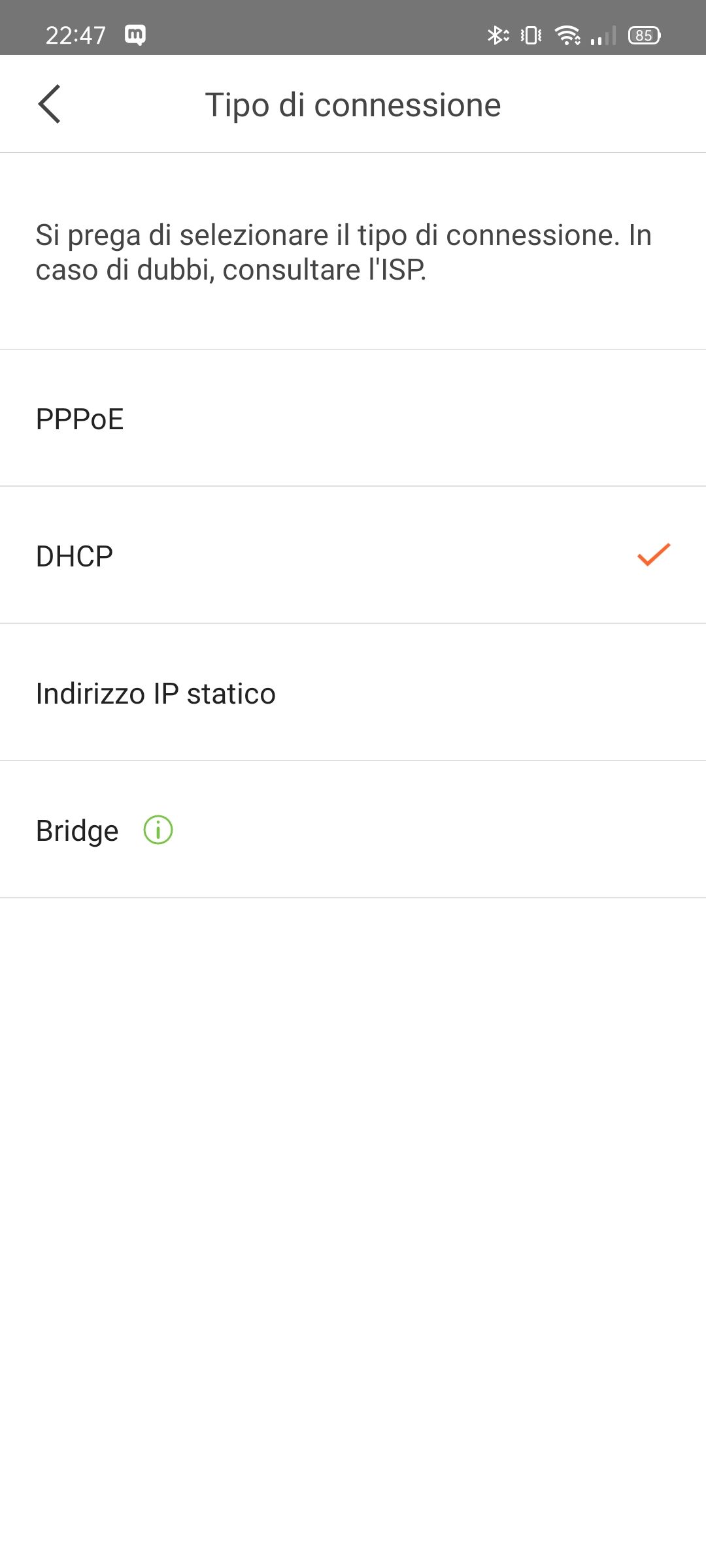Open the info icon next to Bridge
The height and width of the screenshot is (1568, 706).
coord(158,830)
